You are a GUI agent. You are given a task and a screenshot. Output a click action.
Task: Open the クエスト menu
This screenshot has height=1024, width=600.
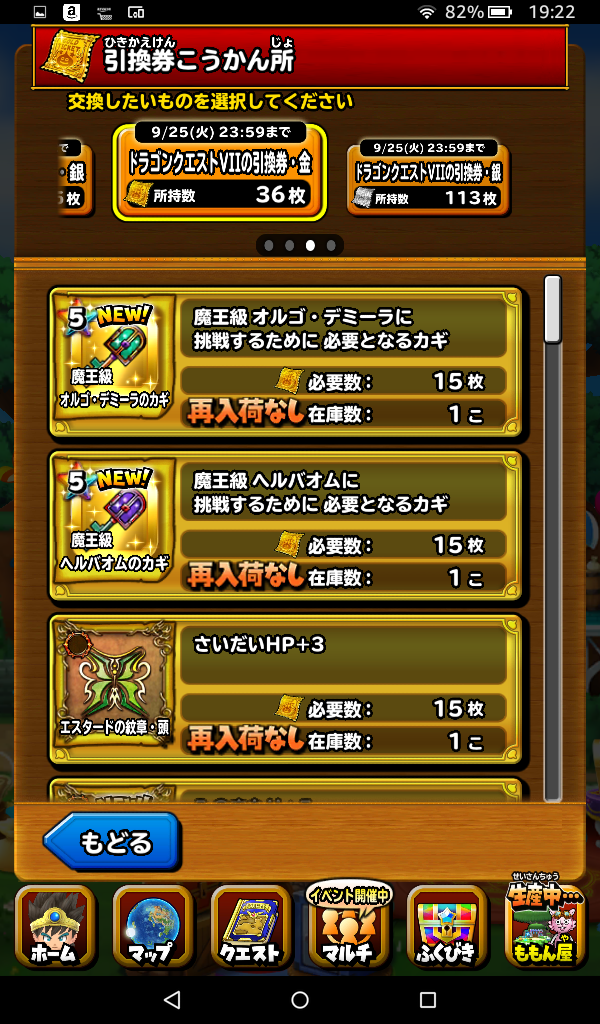[x=250, y=927]
